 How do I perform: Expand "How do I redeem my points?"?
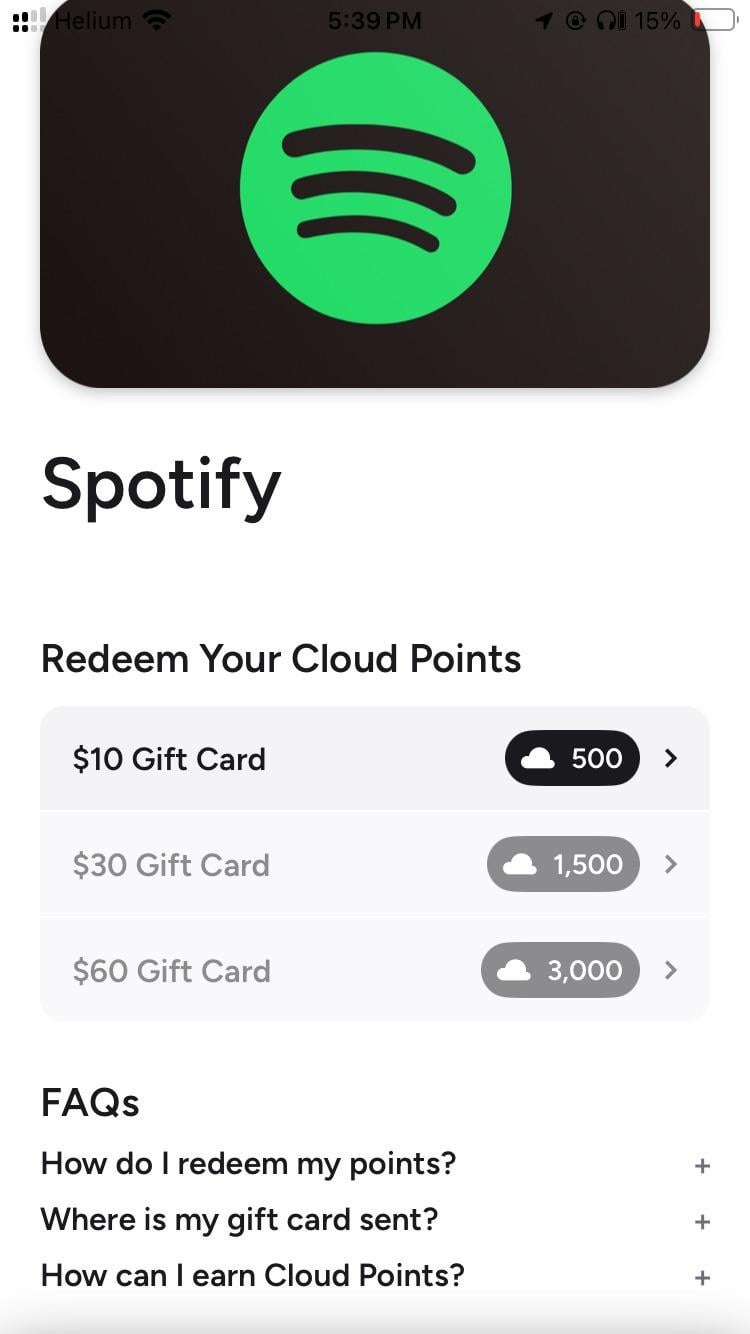(701, 1166)
